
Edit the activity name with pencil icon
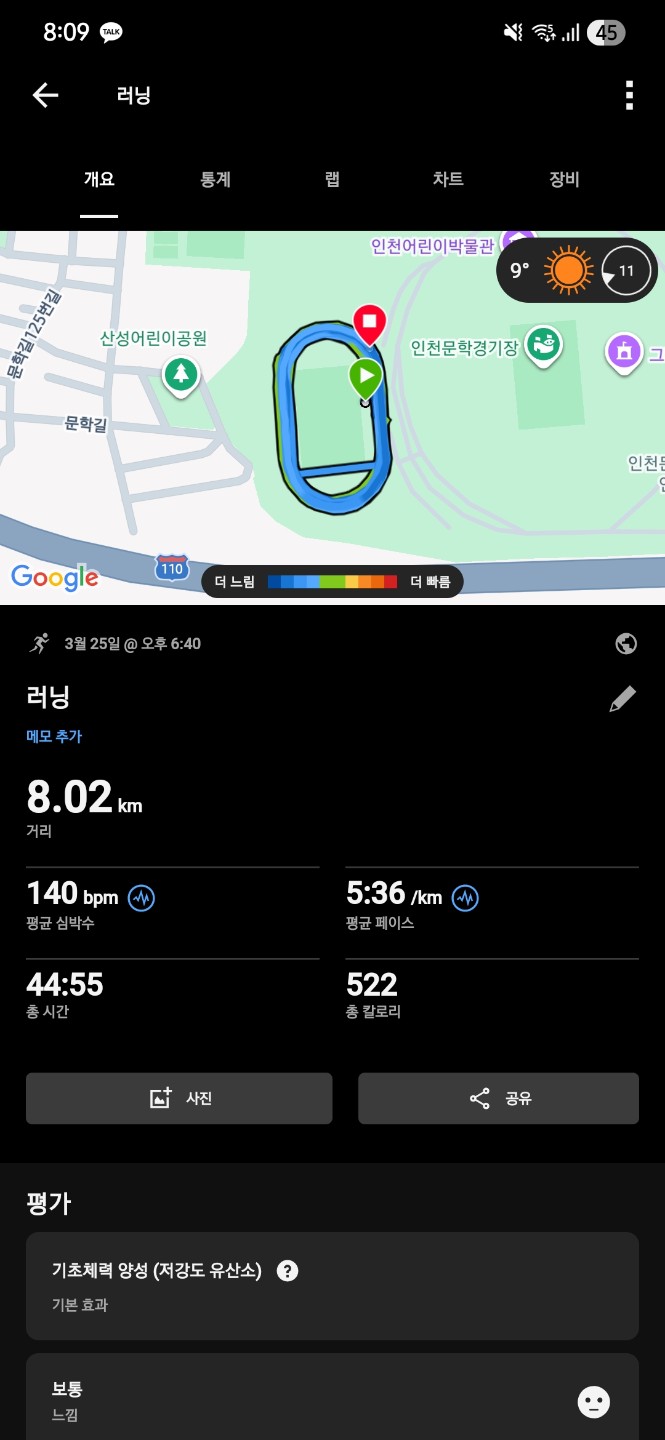coord(622,699)
